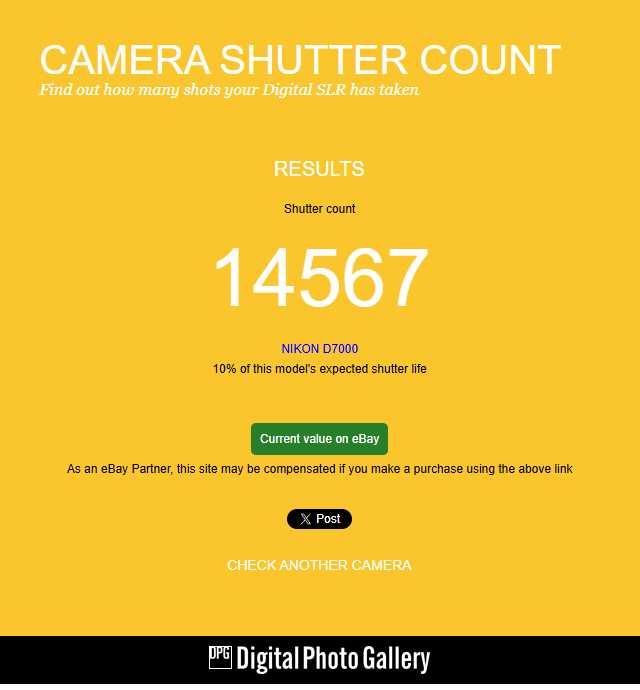Open the Digital Photo Gallery banner
640x690 pixels.
click(x=319, y=659)
